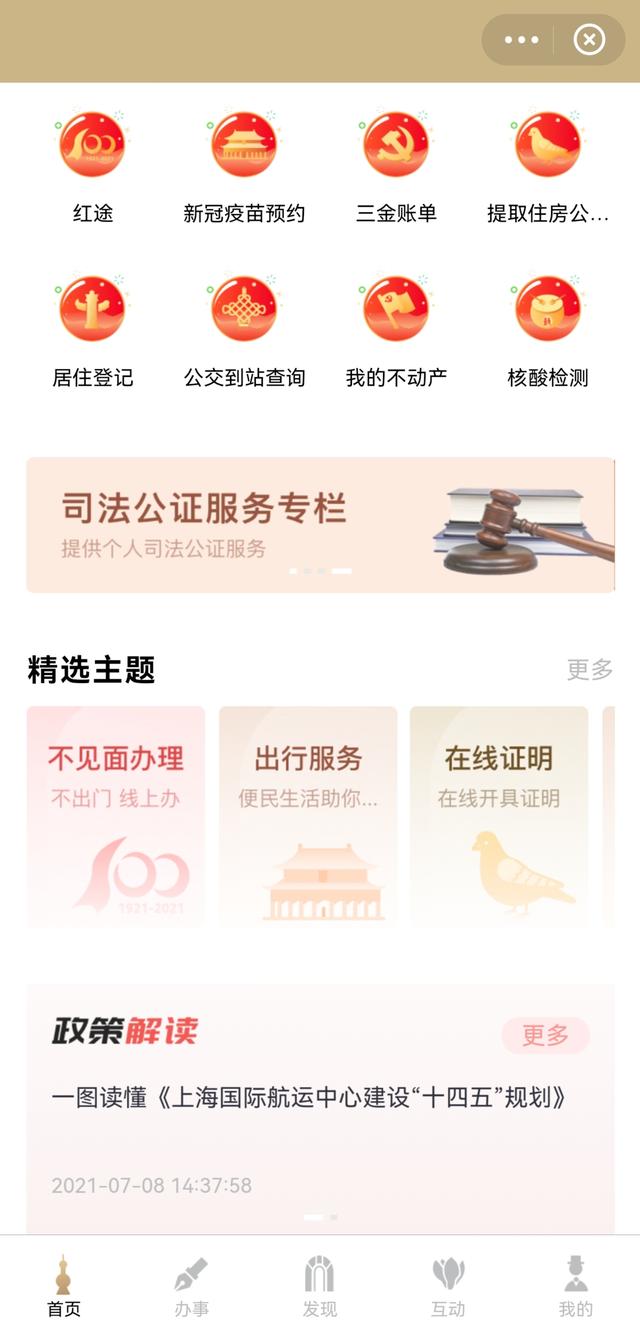Open the 司法公证服务专栏 banner
This screenshot has height=1330, width=640.
pyautogui.click(x=320, y=525)
